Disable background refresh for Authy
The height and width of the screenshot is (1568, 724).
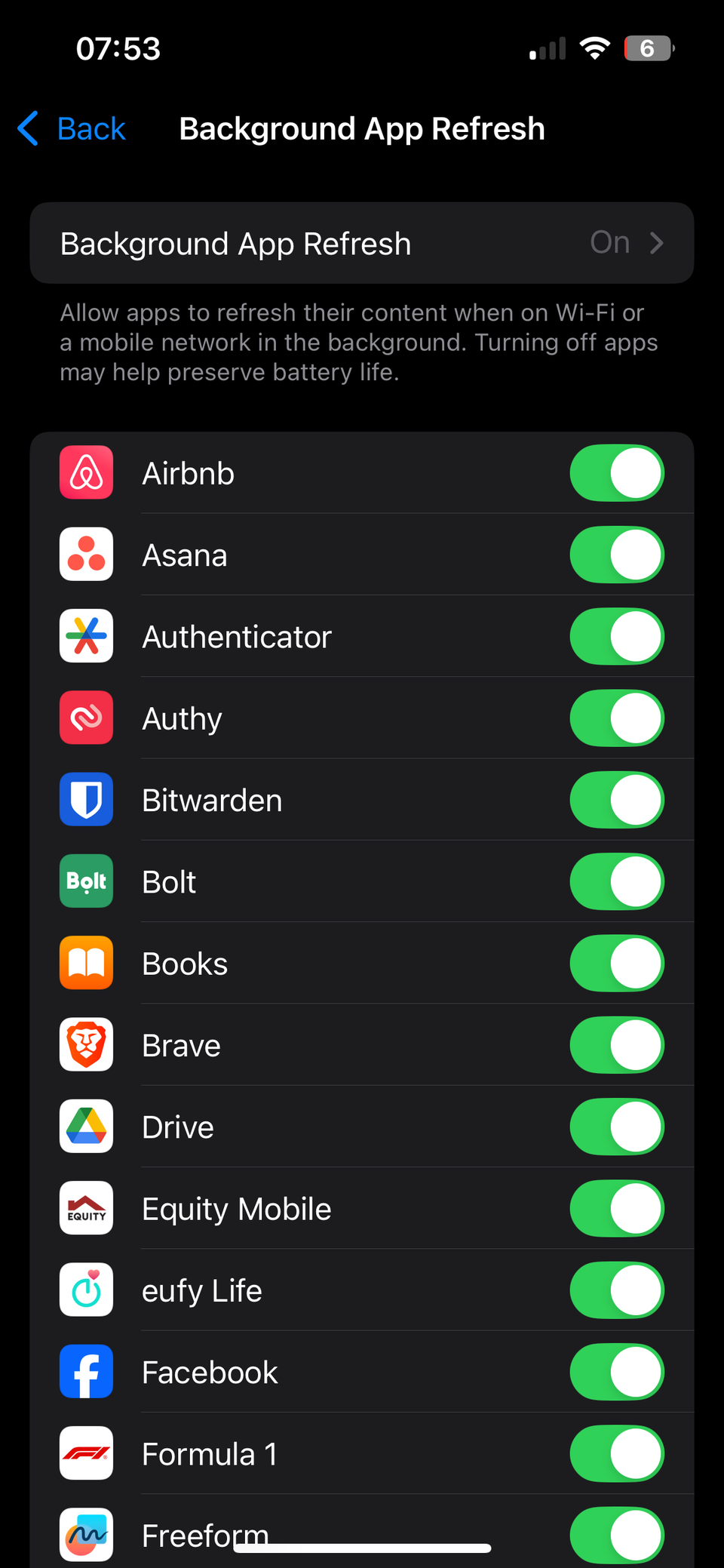[616, 718]
